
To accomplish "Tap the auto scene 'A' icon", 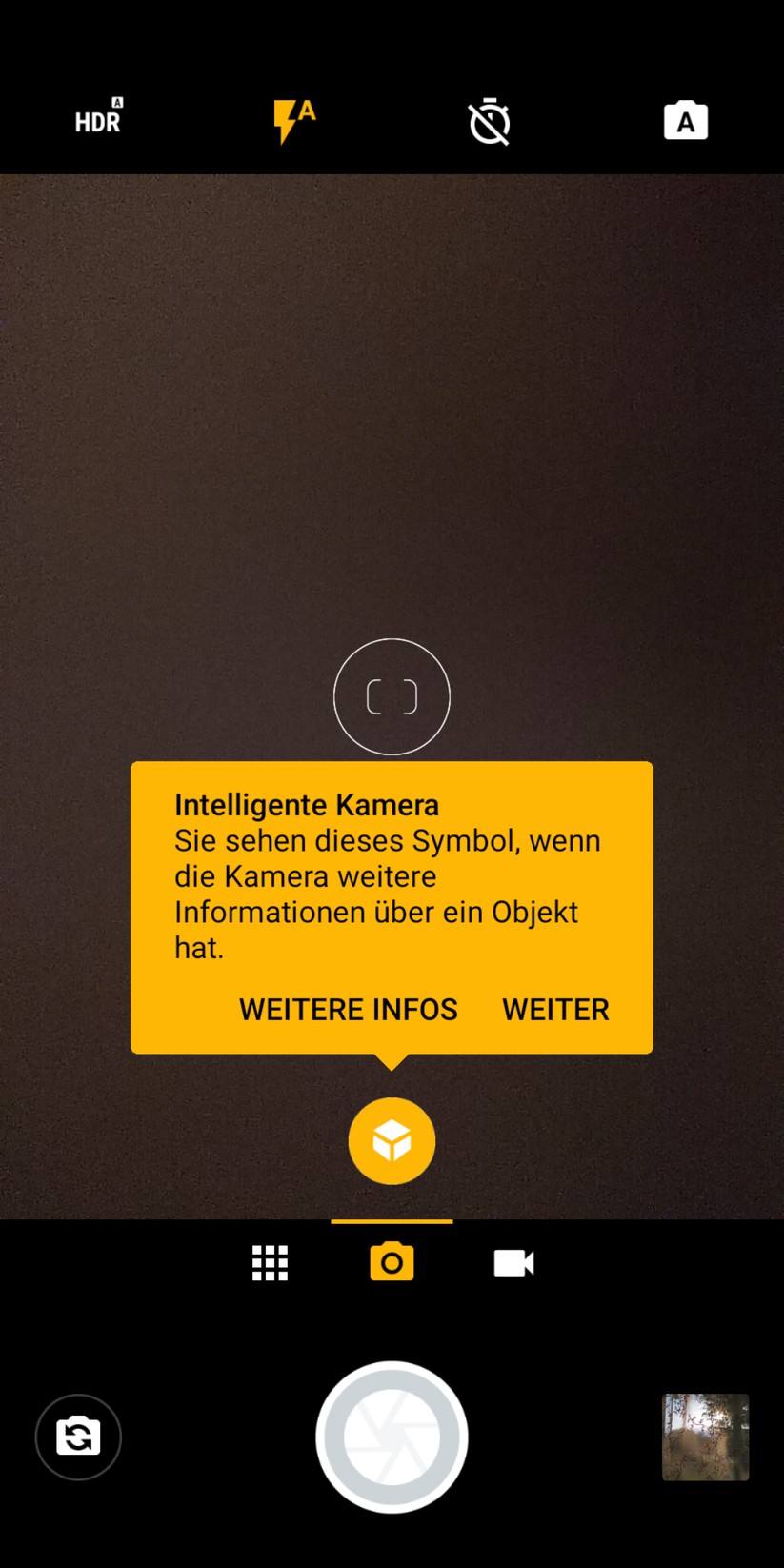I will click(x=684, y=119).
